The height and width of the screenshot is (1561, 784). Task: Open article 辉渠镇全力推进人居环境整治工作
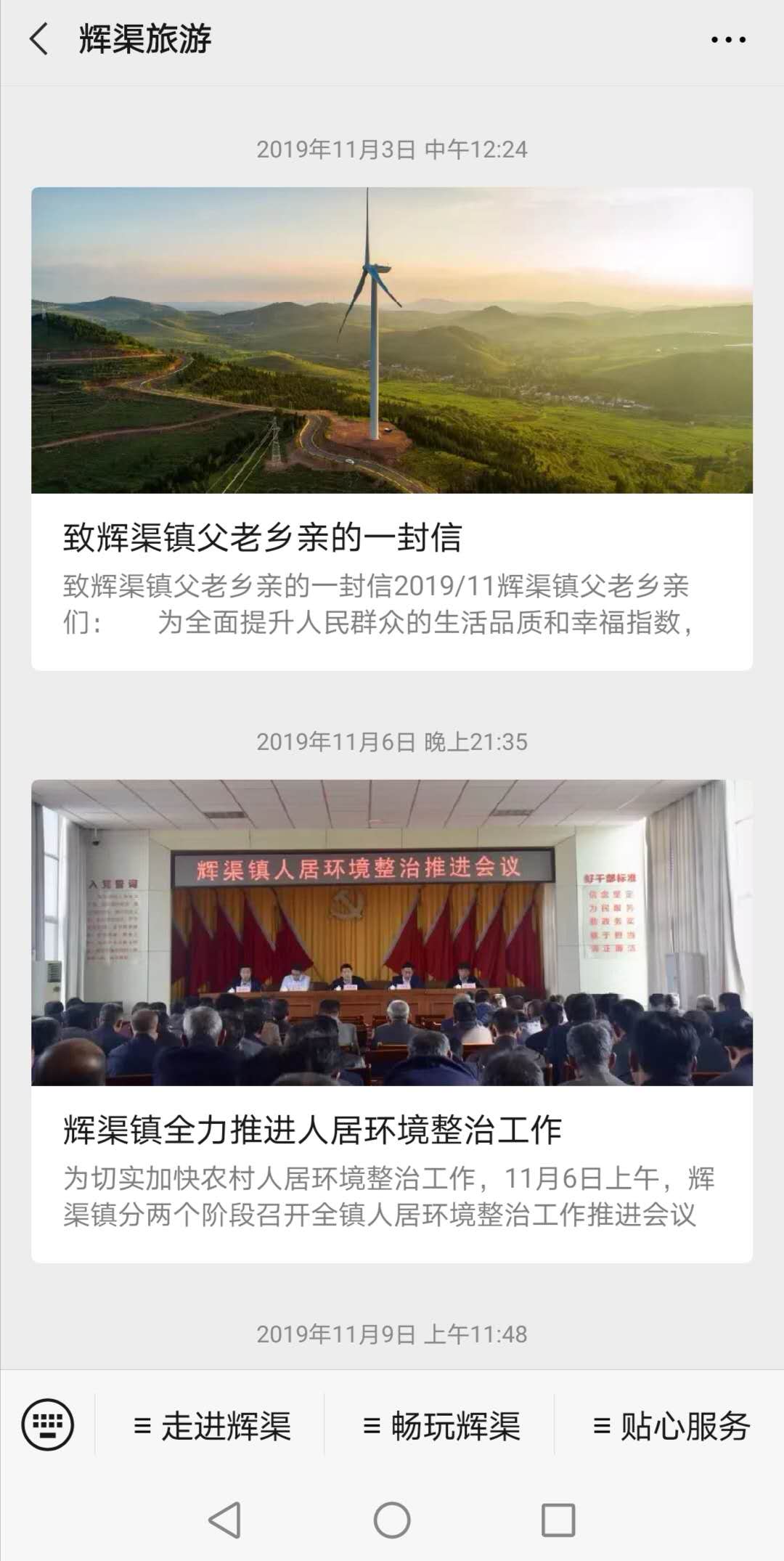coord(392,1021)
